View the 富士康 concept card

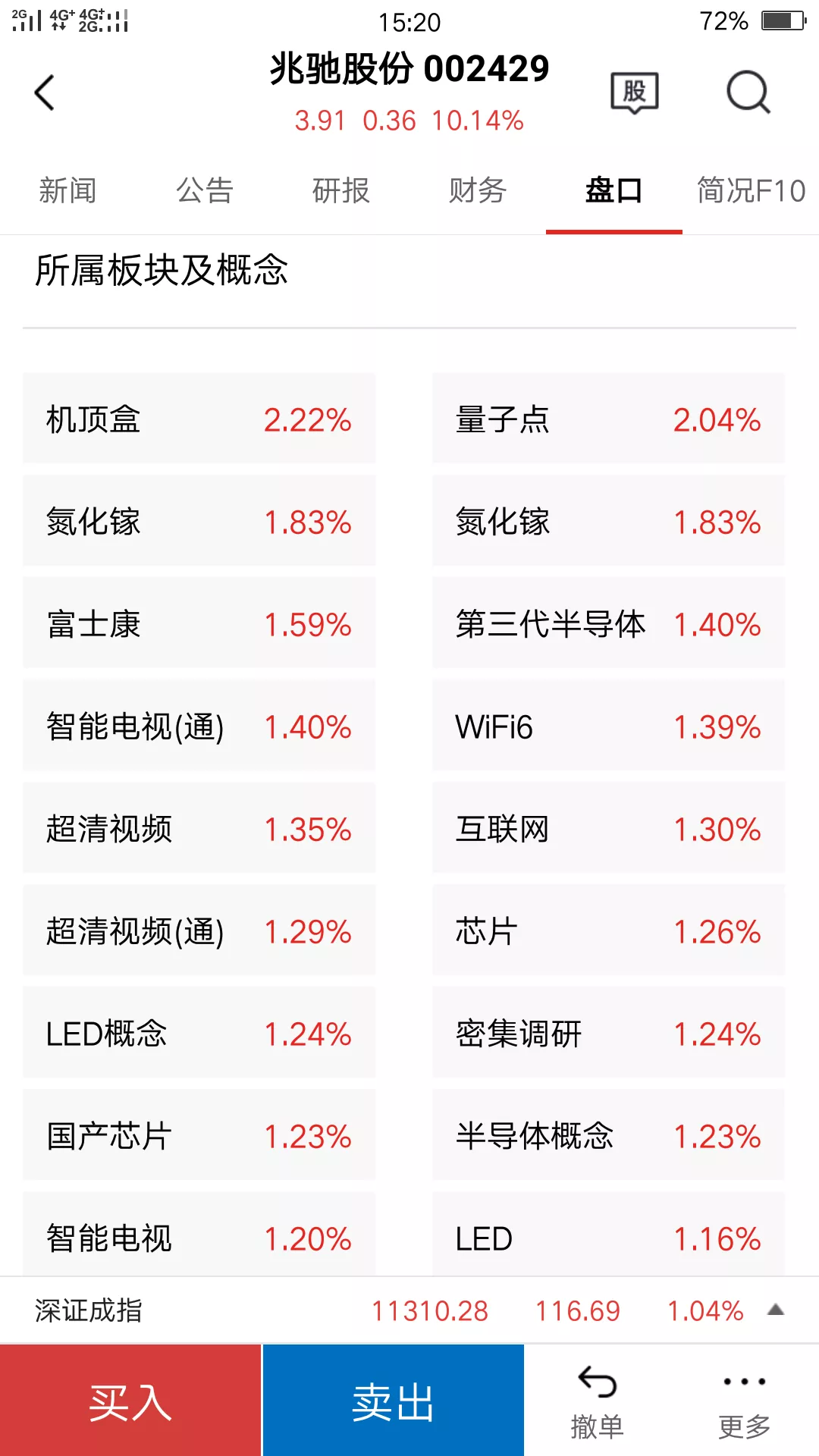pos(199,623)
